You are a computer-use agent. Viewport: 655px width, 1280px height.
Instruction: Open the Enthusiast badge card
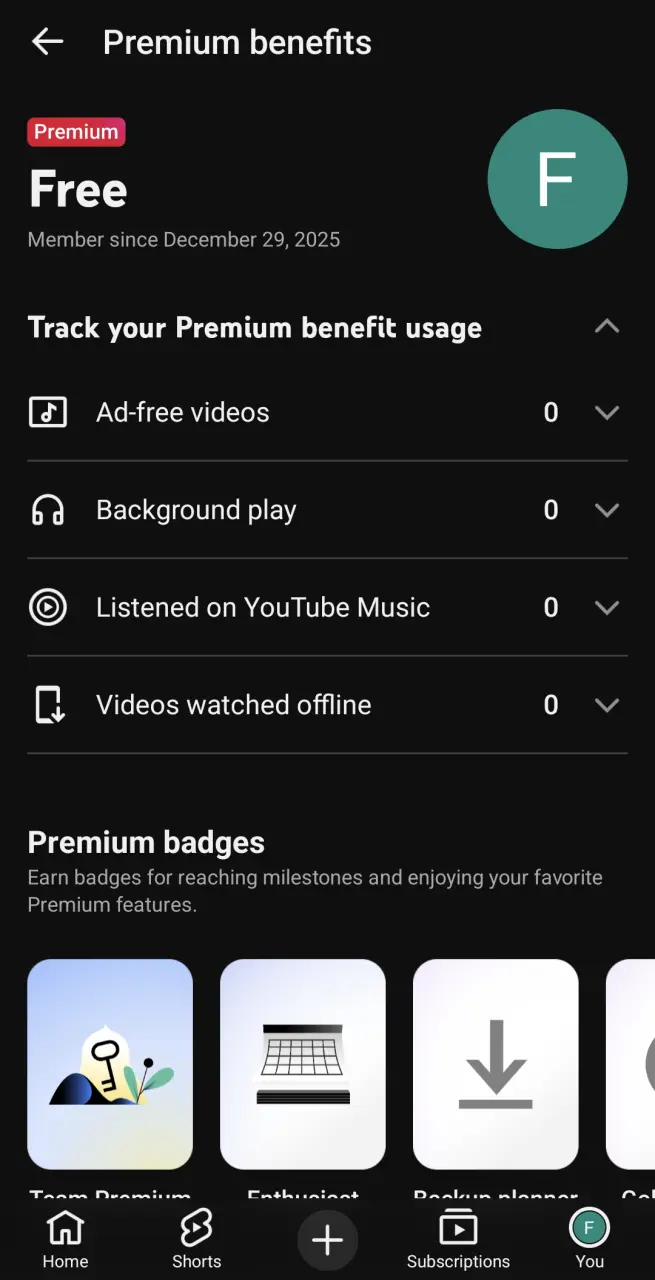tap(303, 1064)
